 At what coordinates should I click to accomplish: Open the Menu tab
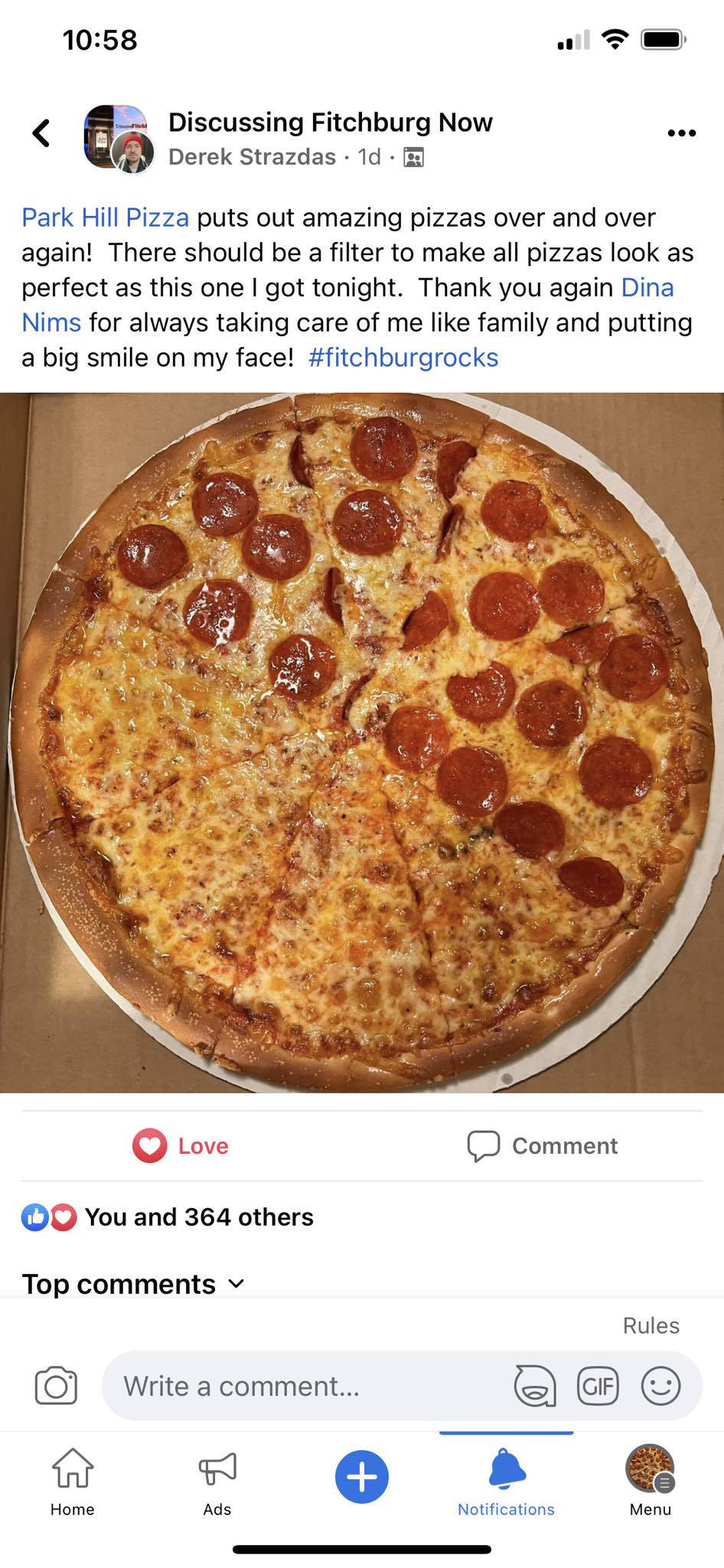(x=651, y=1481)
